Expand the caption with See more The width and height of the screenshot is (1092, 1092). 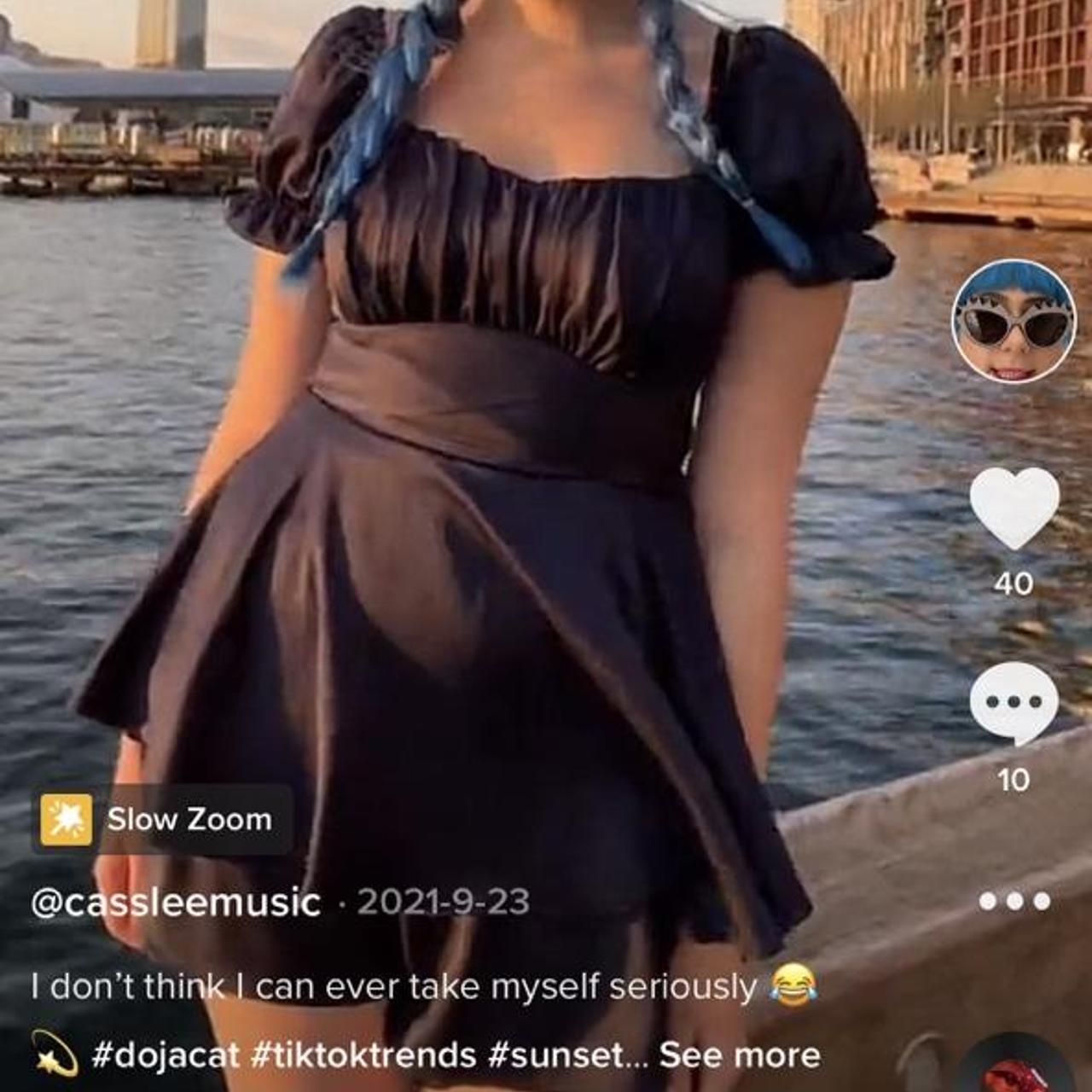tap(740, 1055)
